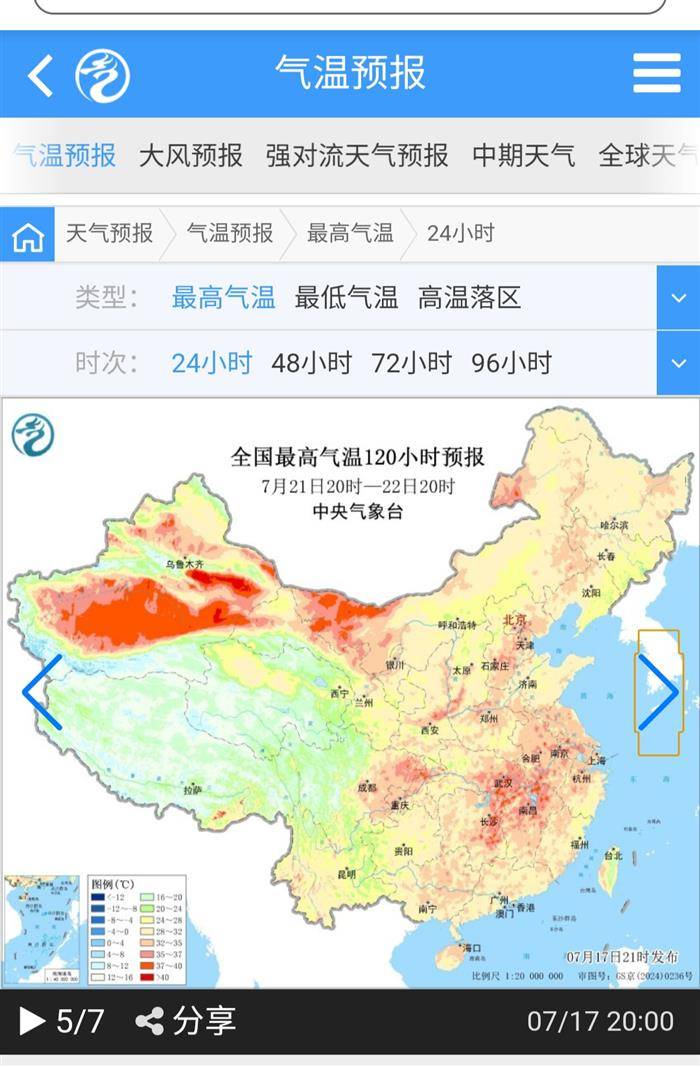Show the previous forecast map

coord(42,692)
